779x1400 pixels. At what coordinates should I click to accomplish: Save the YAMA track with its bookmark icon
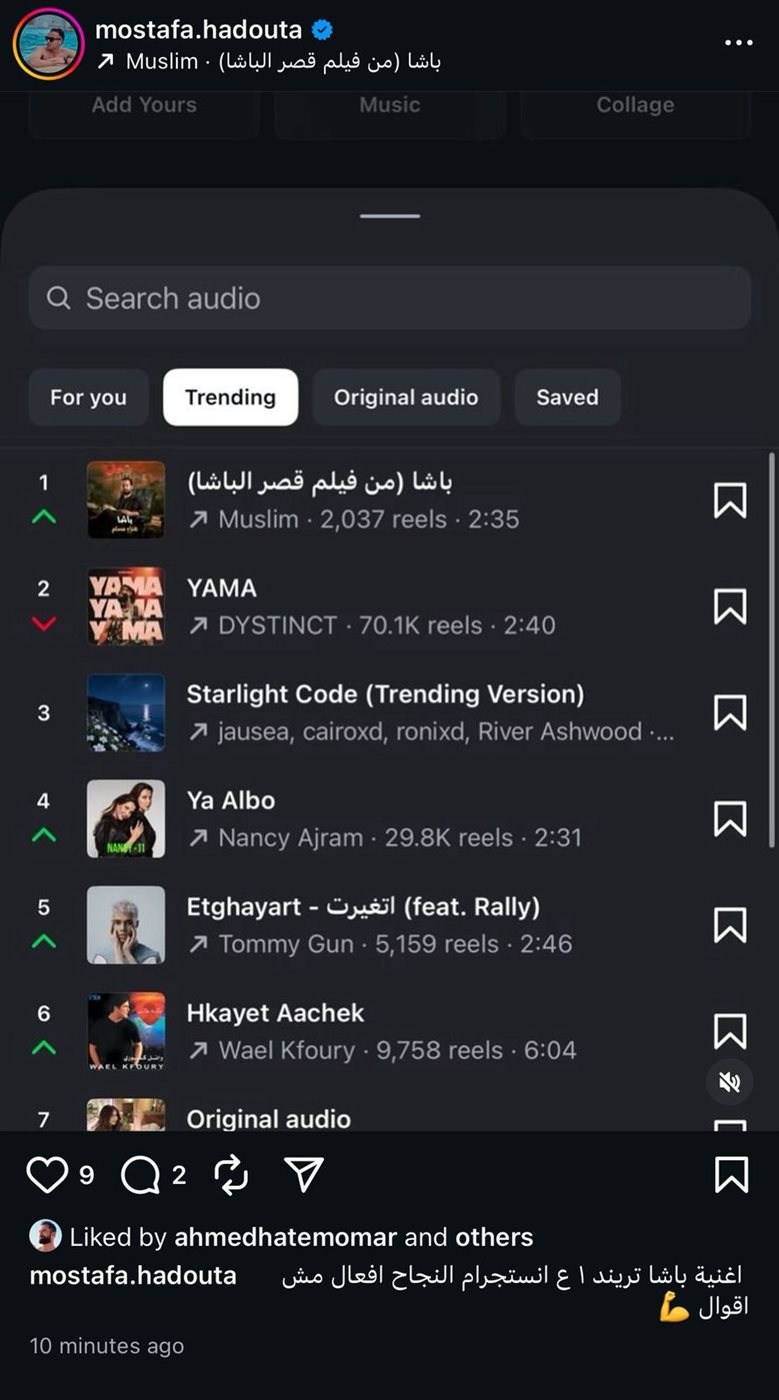(x=729, y=607)
